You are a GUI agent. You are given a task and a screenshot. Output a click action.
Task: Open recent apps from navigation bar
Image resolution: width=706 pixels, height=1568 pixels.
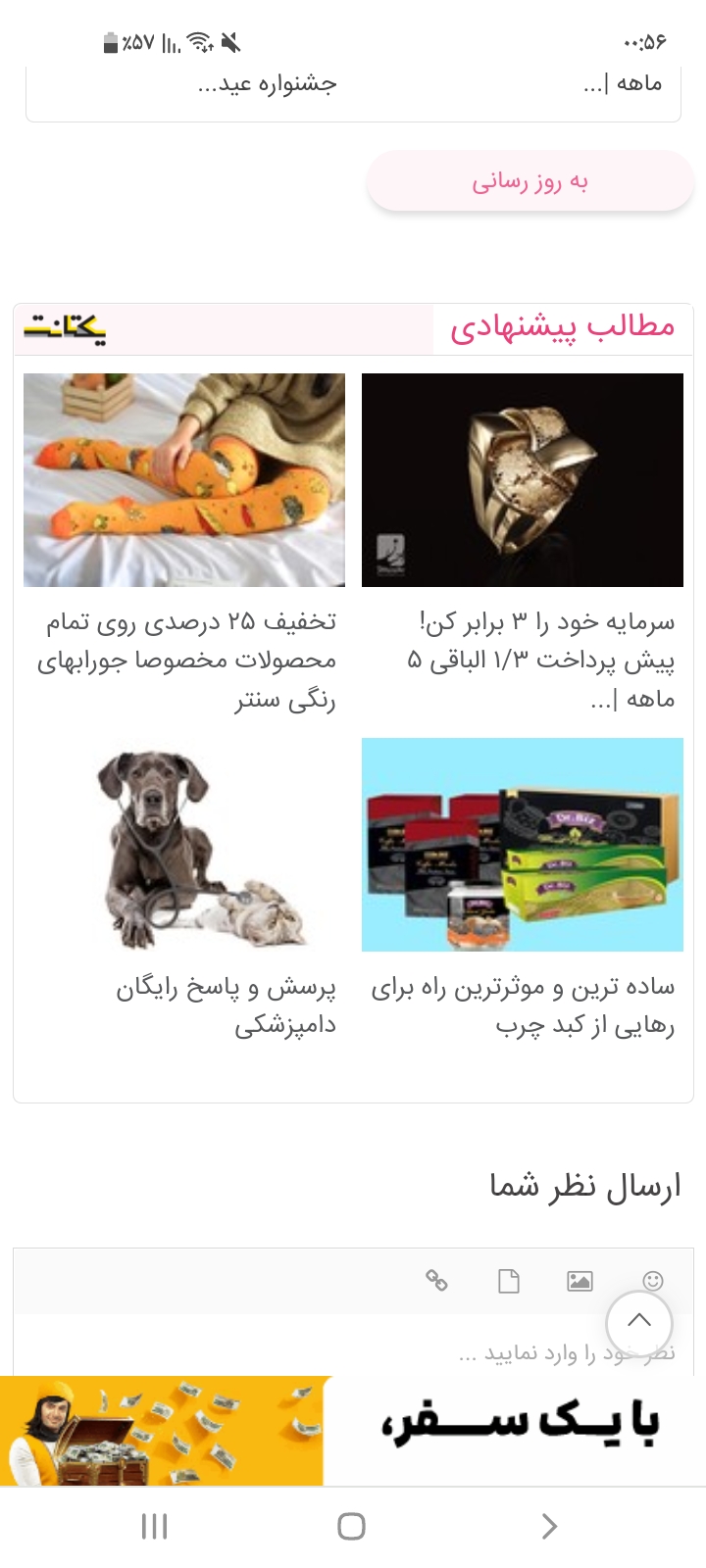[x=155, y=1526]
